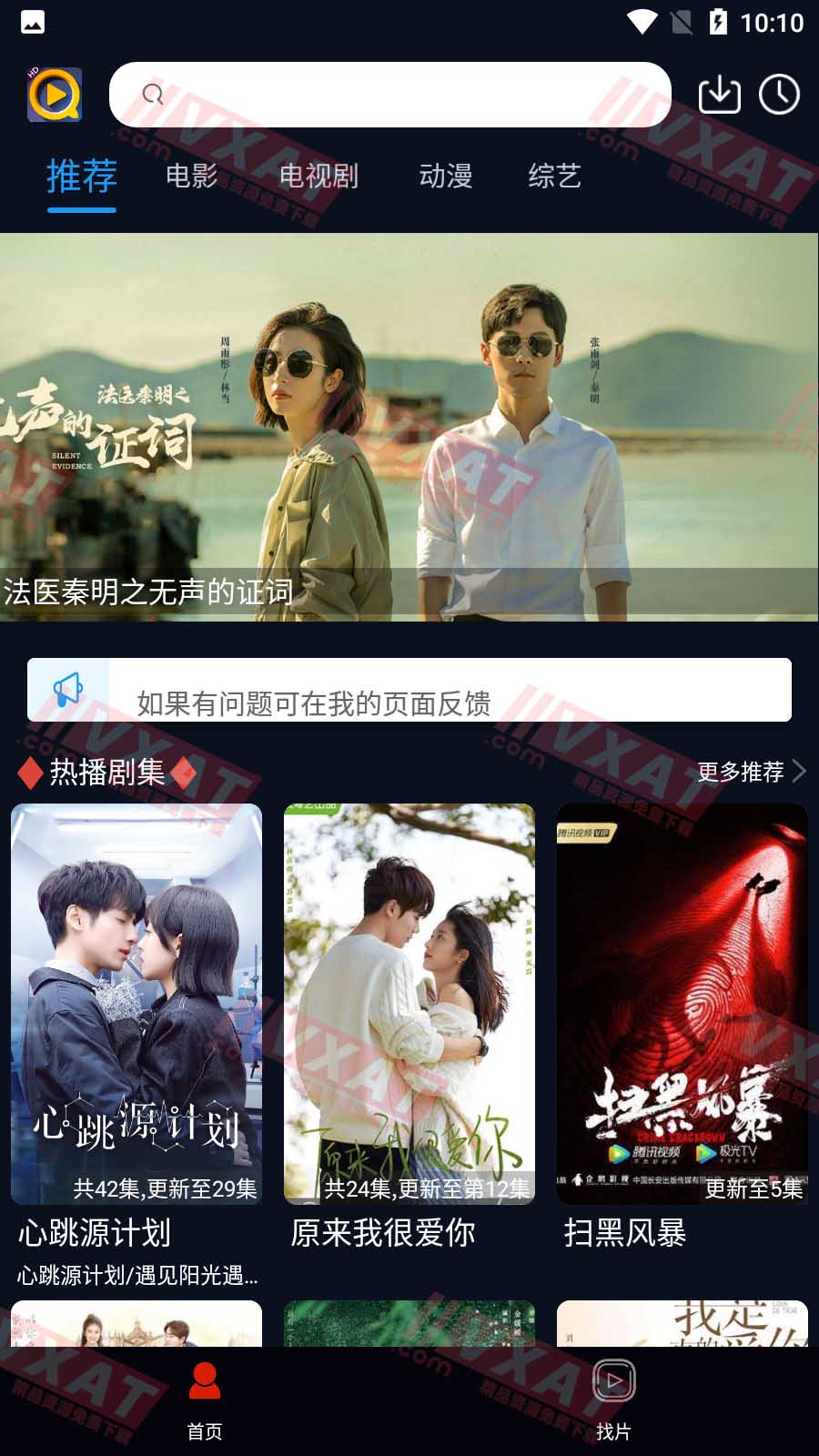Image resolution: width=819 pixels, height=1456 pixels.
Task: Switch to the 电视剧 tab
Action: (x=318, y=176)
